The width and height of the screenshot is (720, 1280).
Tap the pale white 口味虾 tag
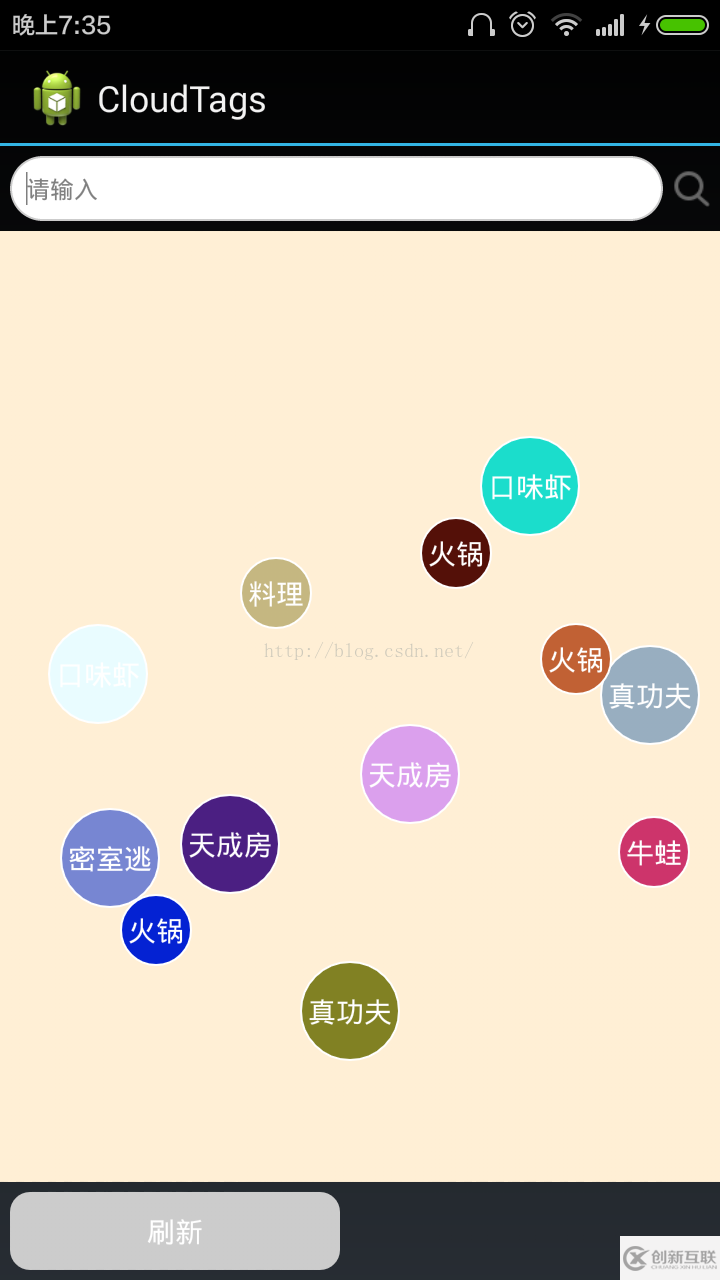point(98,674)
